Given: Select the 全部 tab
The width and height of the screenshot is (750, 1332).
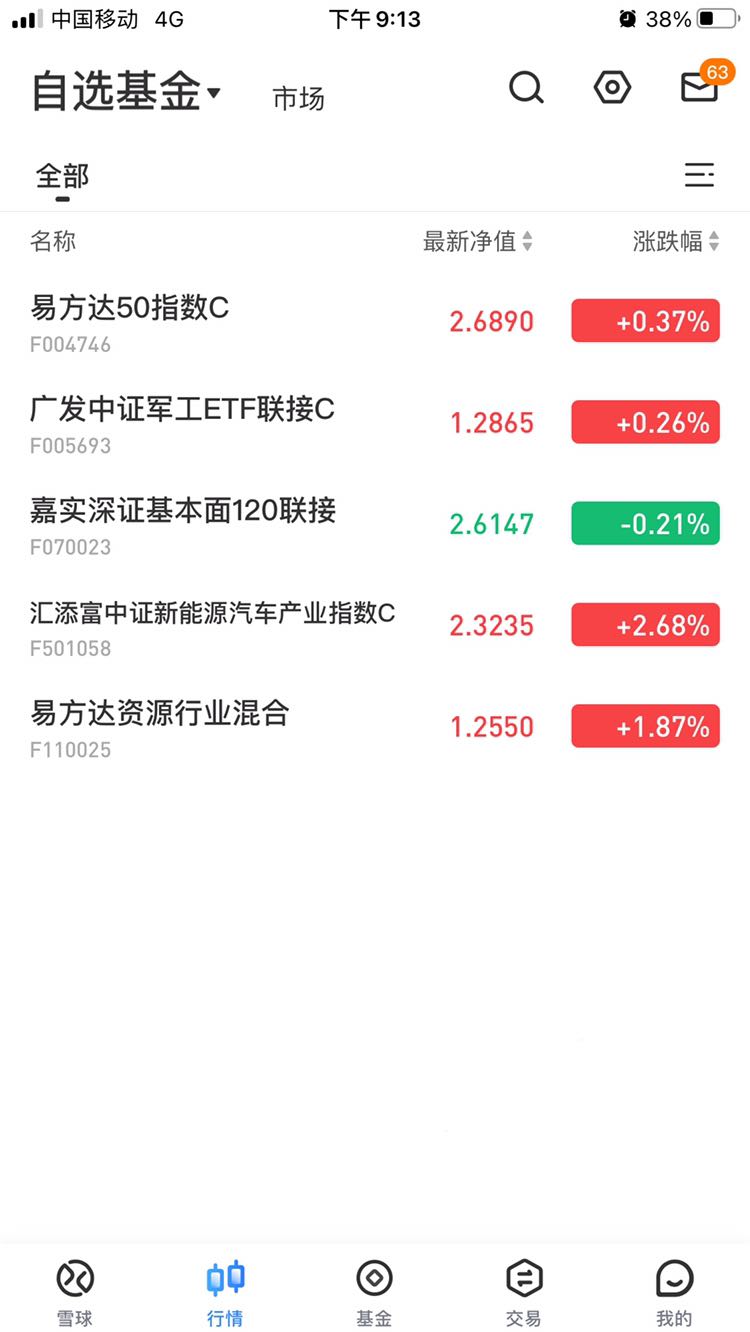Looking at the screenshot, I should click(62, 177).
